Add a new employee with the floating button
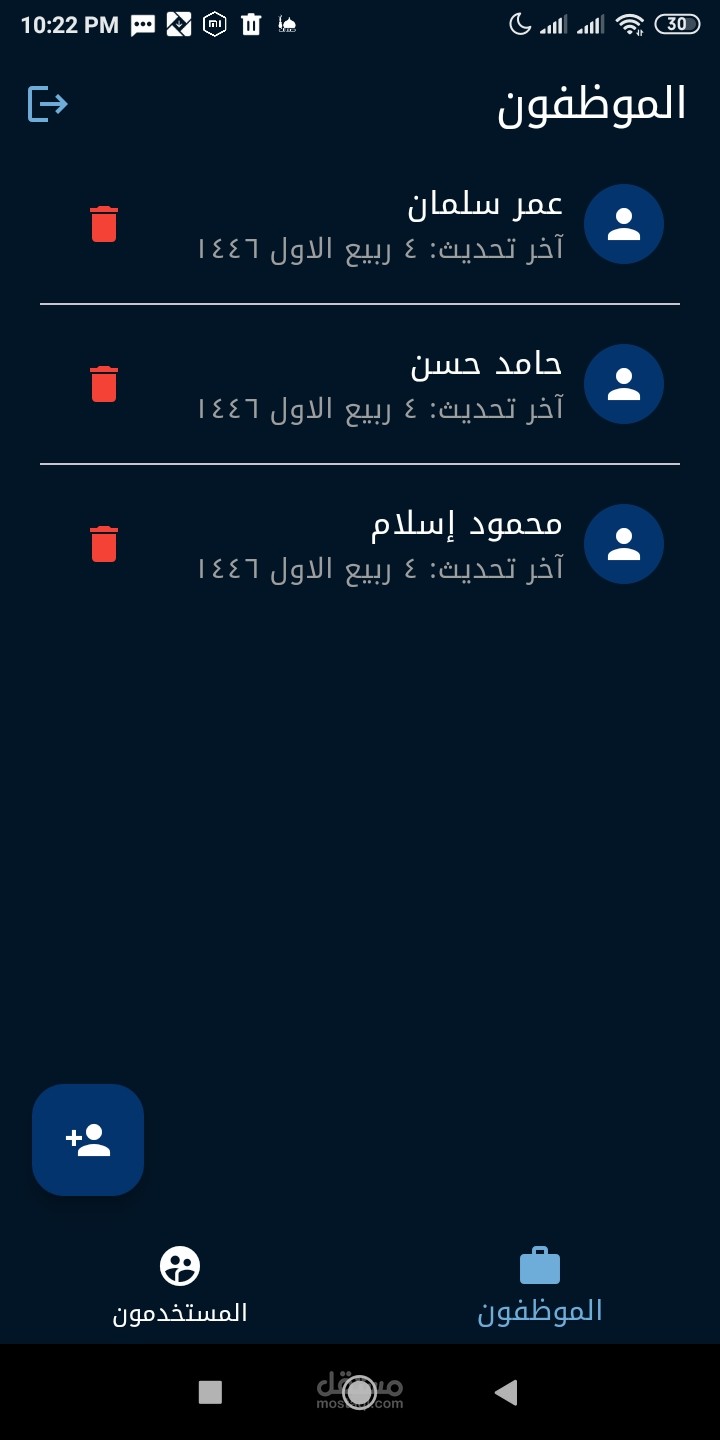The height and width of the screenshot is (1440, 720). (x=88, y=1140)
